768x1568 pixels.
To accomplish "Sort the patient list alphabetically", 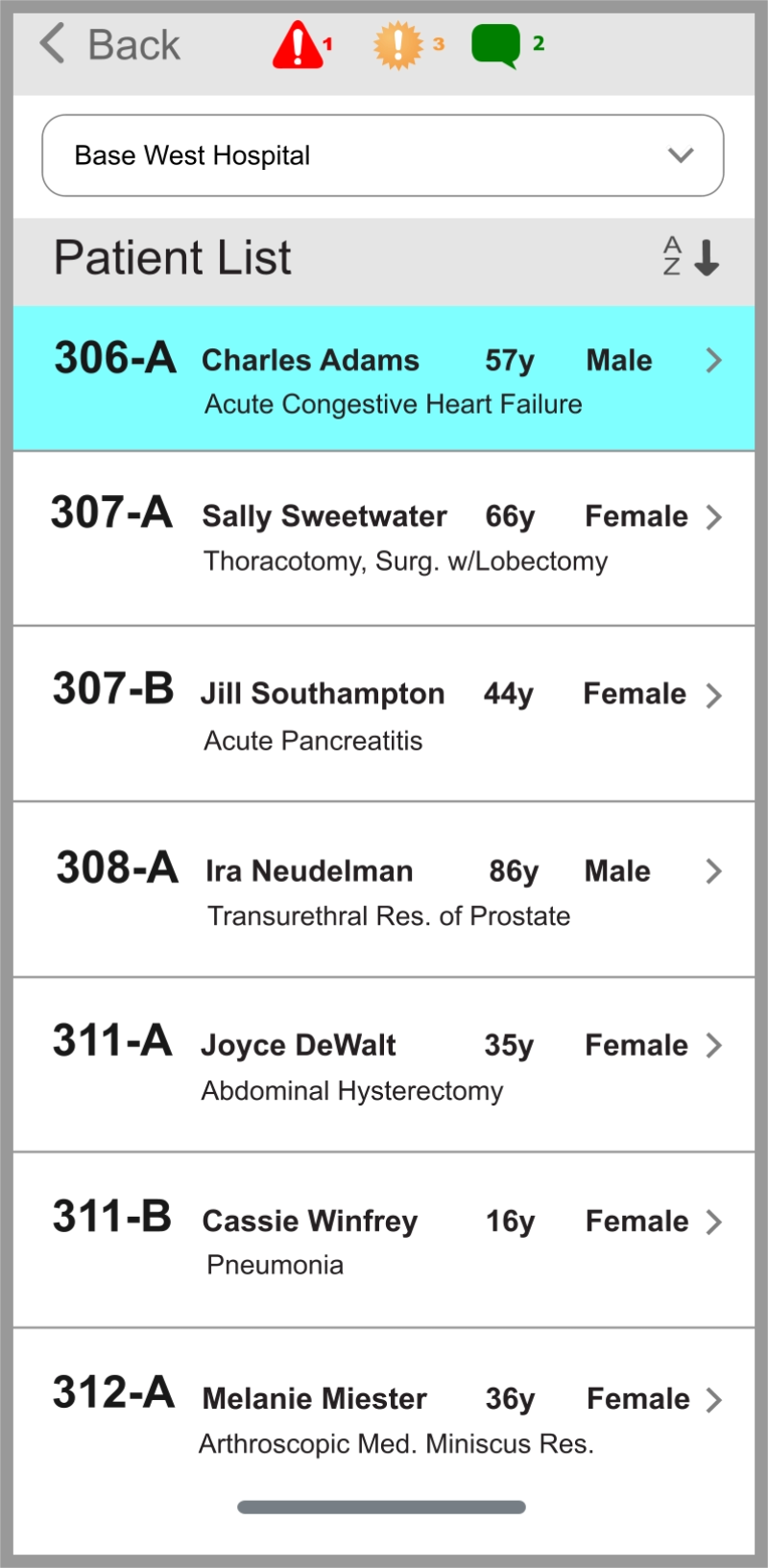I will [690, 257].
